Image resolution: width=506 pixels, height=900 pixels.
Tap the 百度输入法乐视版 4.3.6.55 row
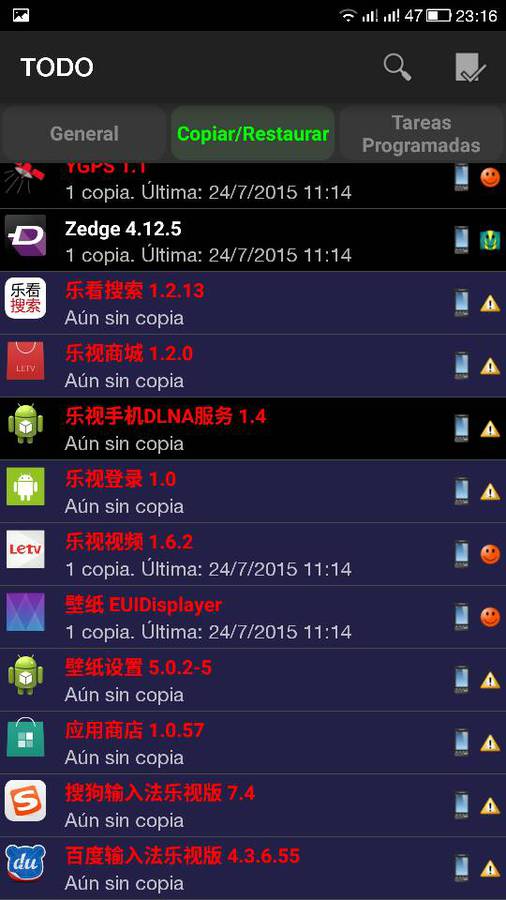[x=253, y=868]
